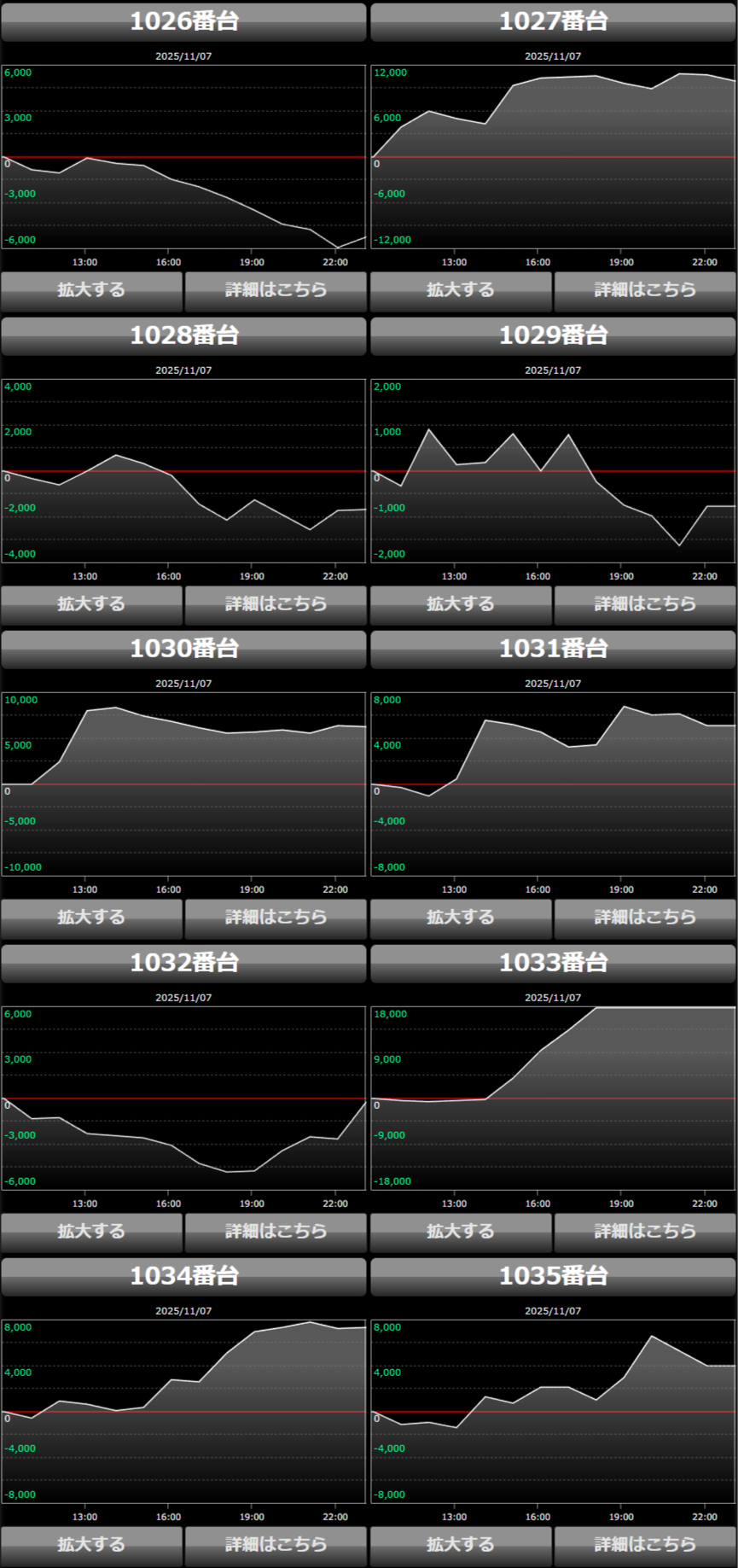Open 詳細はこちら for 1030番台
Image resolution: width=738 pixels, height=1568 pixels.
pos(276,918)
